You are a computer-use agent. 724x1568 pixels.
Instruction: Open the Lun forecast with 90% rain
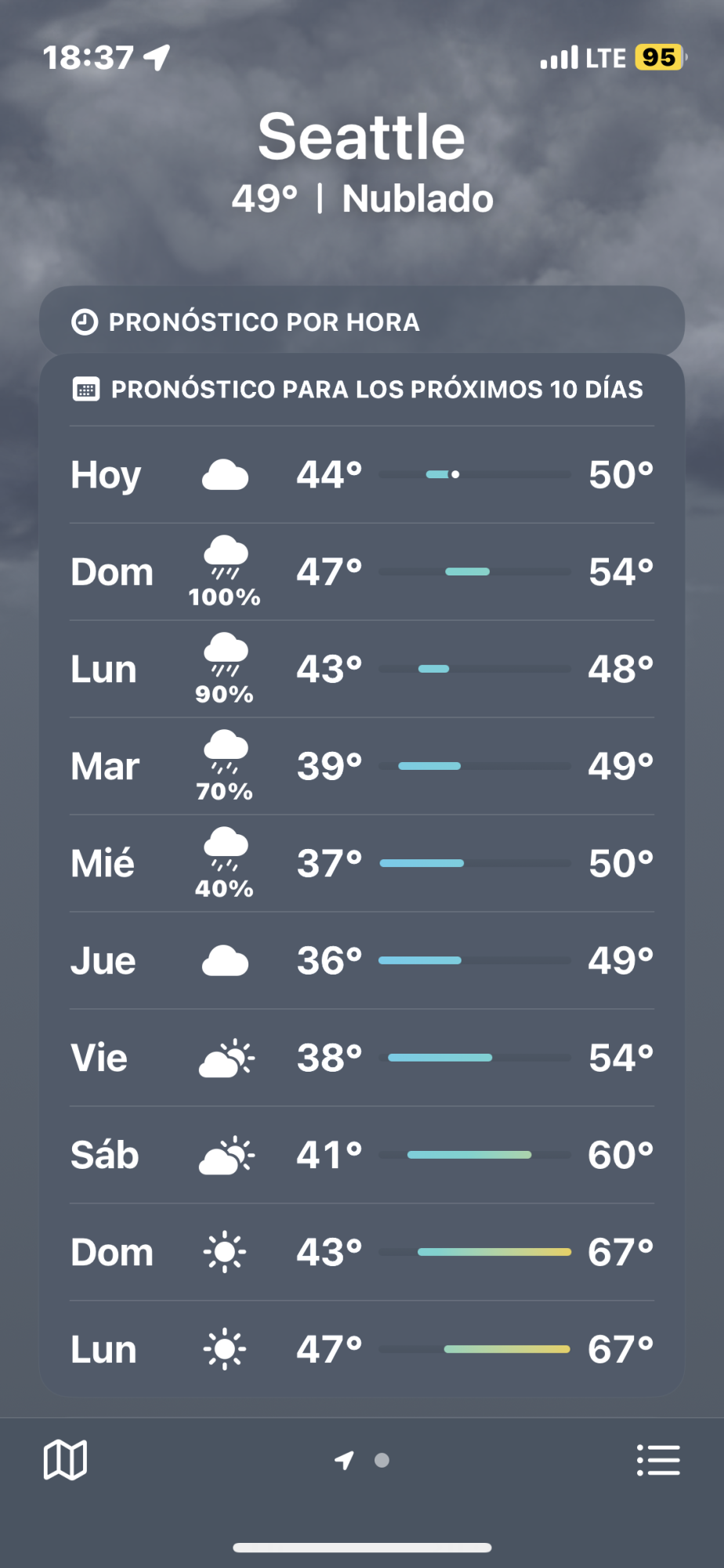tap(362, 670)
